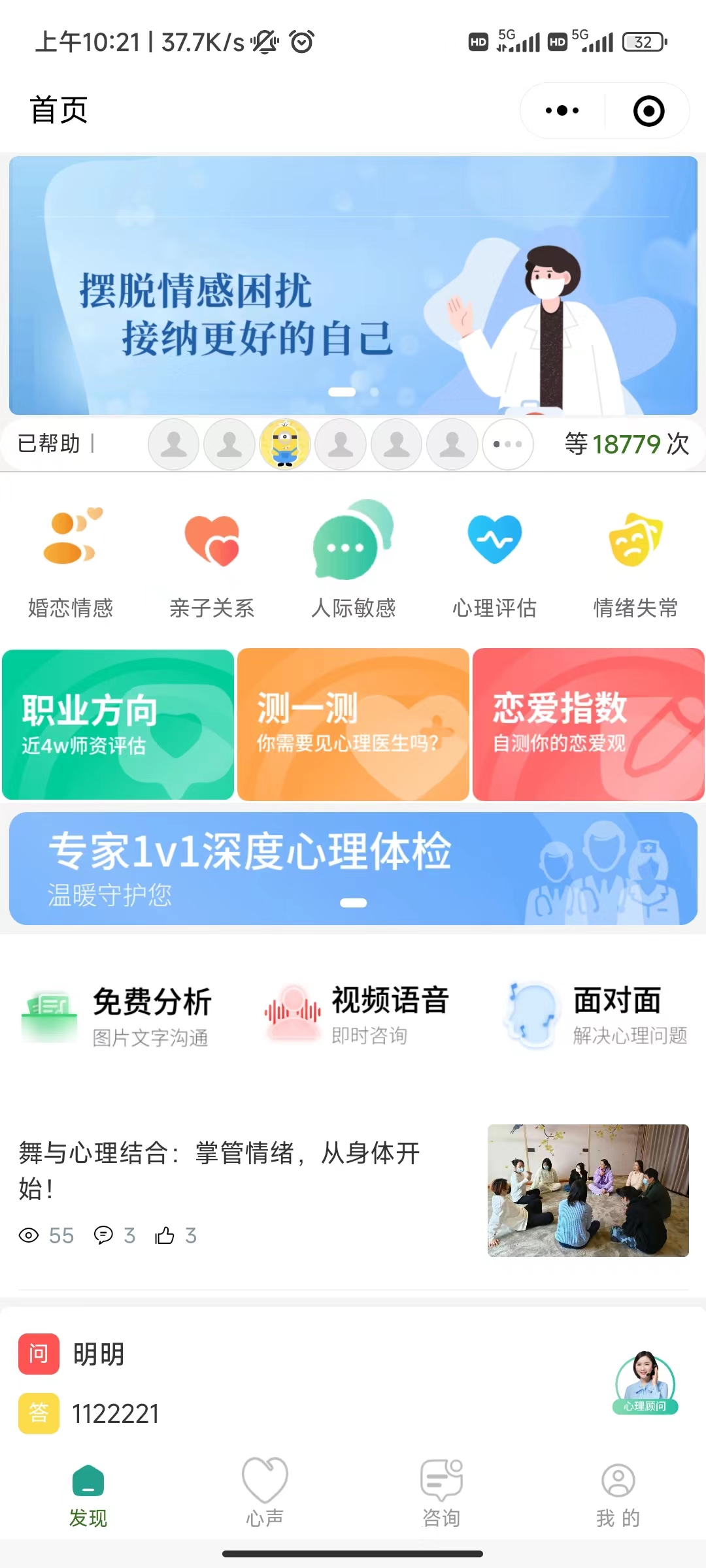
Task: Open the 摆脱情感困扰 banner
Action: click(x=353, y=286)
